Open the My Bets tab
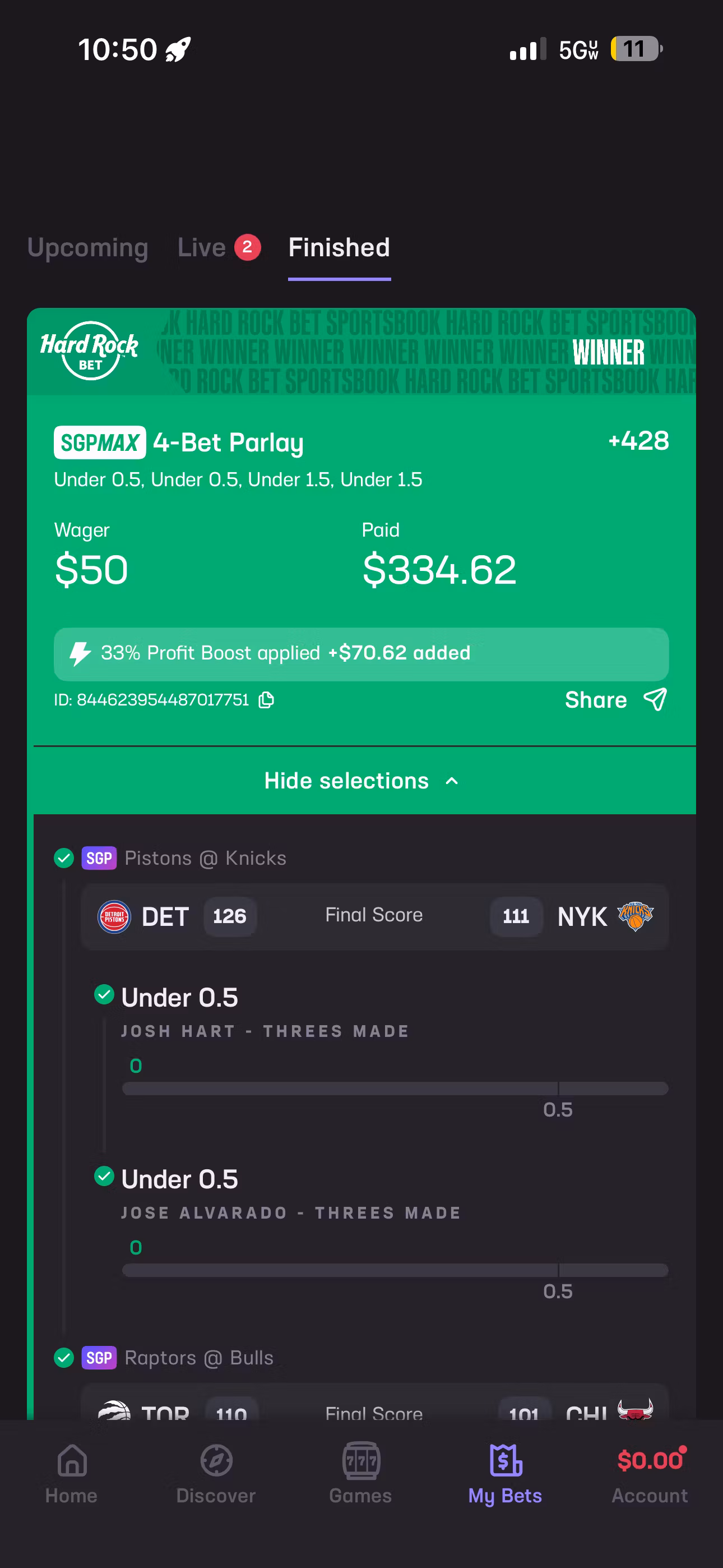The width and height of the screenshot is (723, 1568). pos(505,1473)
